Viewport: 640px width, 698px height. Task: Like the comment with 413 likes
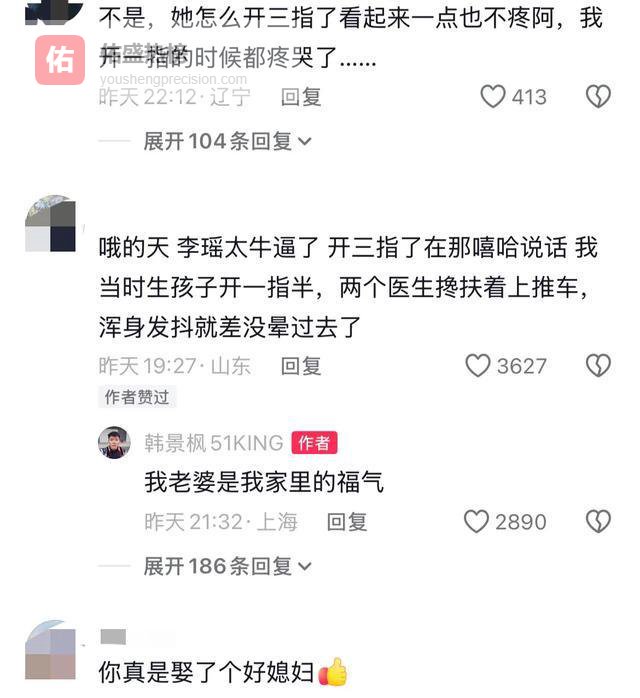point(493,97)
